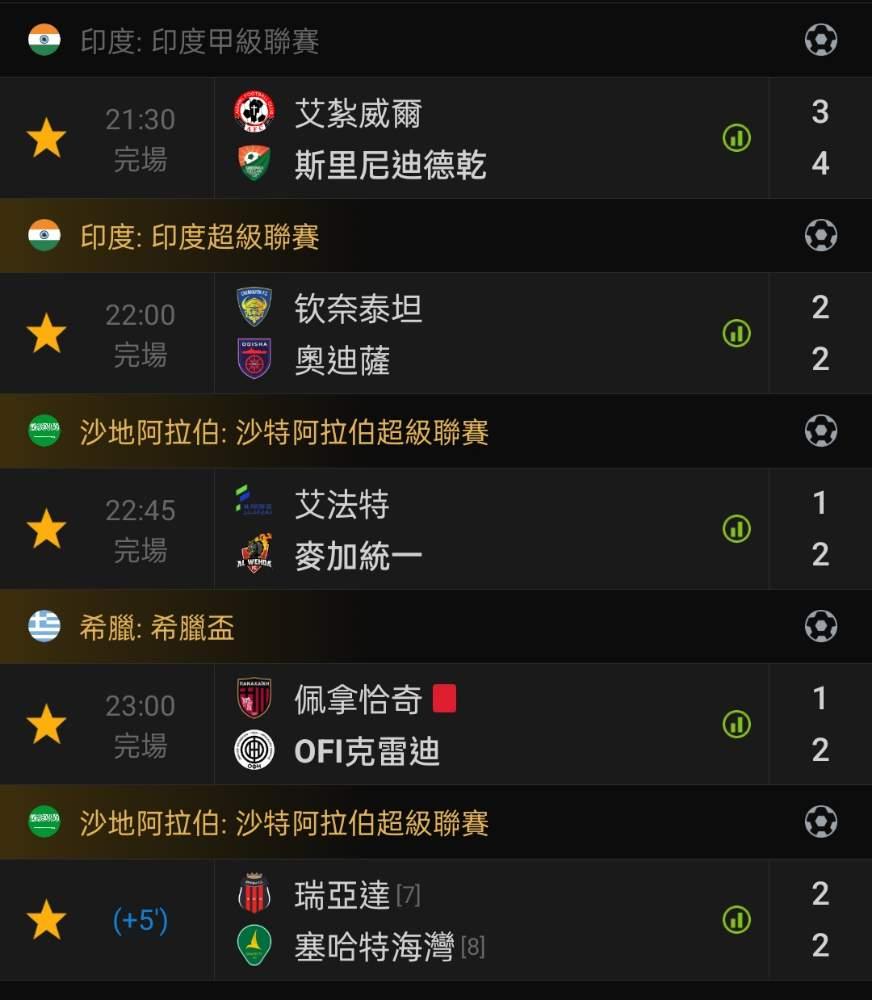Viewport: 872px width, 1000px height.
Task: Unstar the 艾法特 vs 麥加統一 match
Action: pos(46,529)
